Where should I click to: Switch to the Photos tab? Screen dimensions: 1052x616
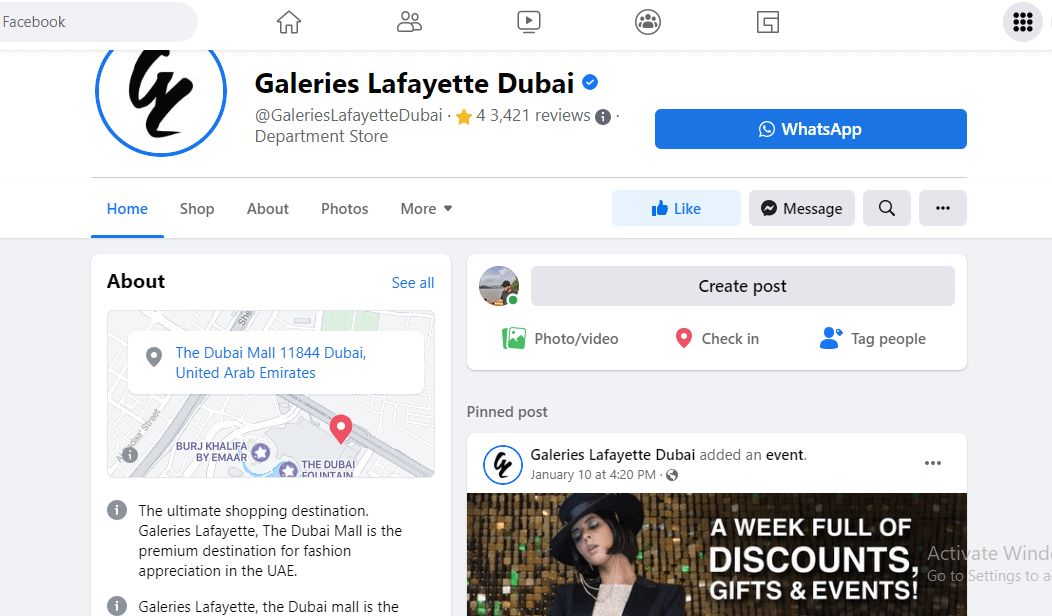click(345, 209)
